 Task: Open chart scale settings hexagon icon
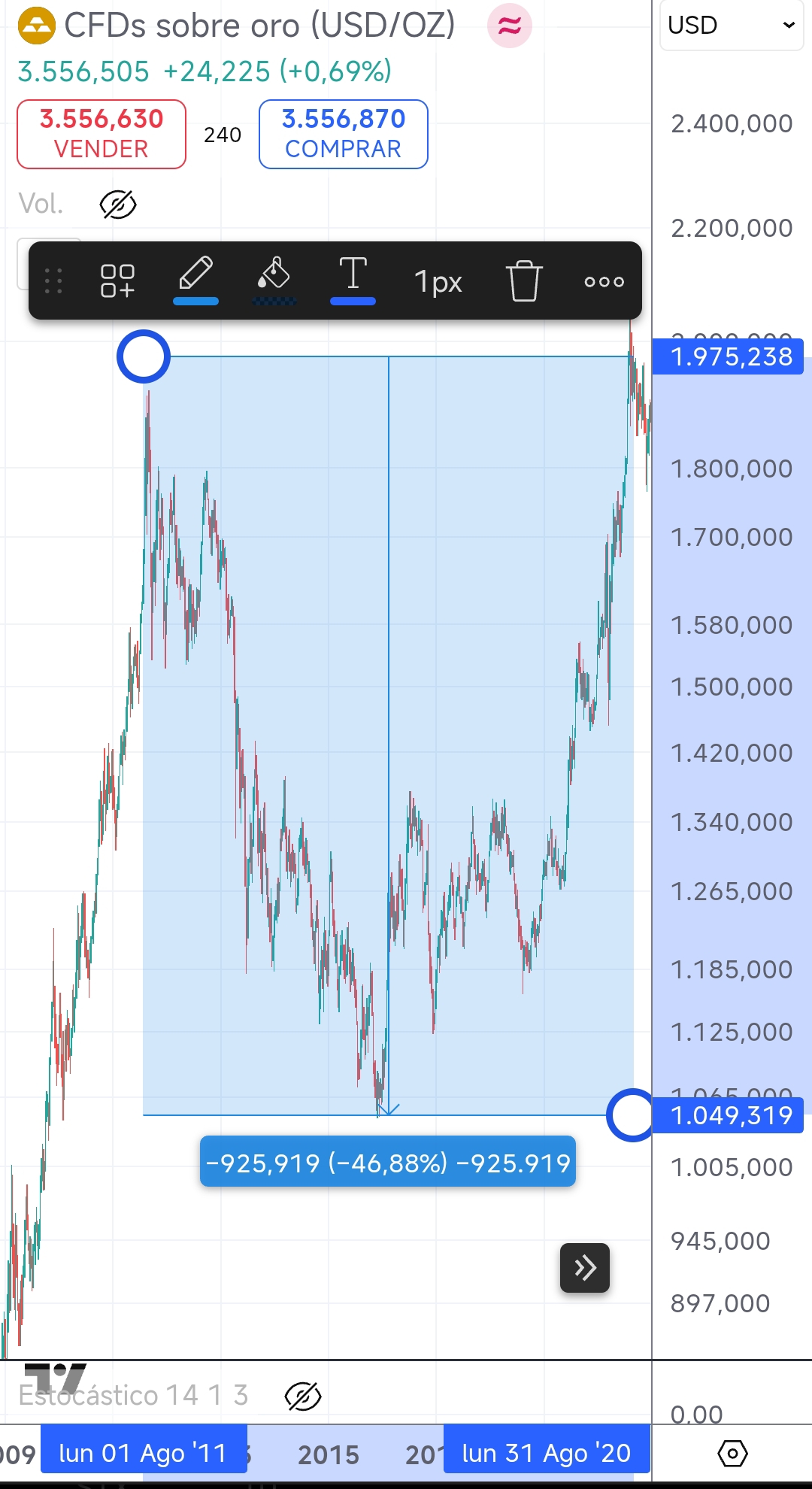pos(732,1453)
